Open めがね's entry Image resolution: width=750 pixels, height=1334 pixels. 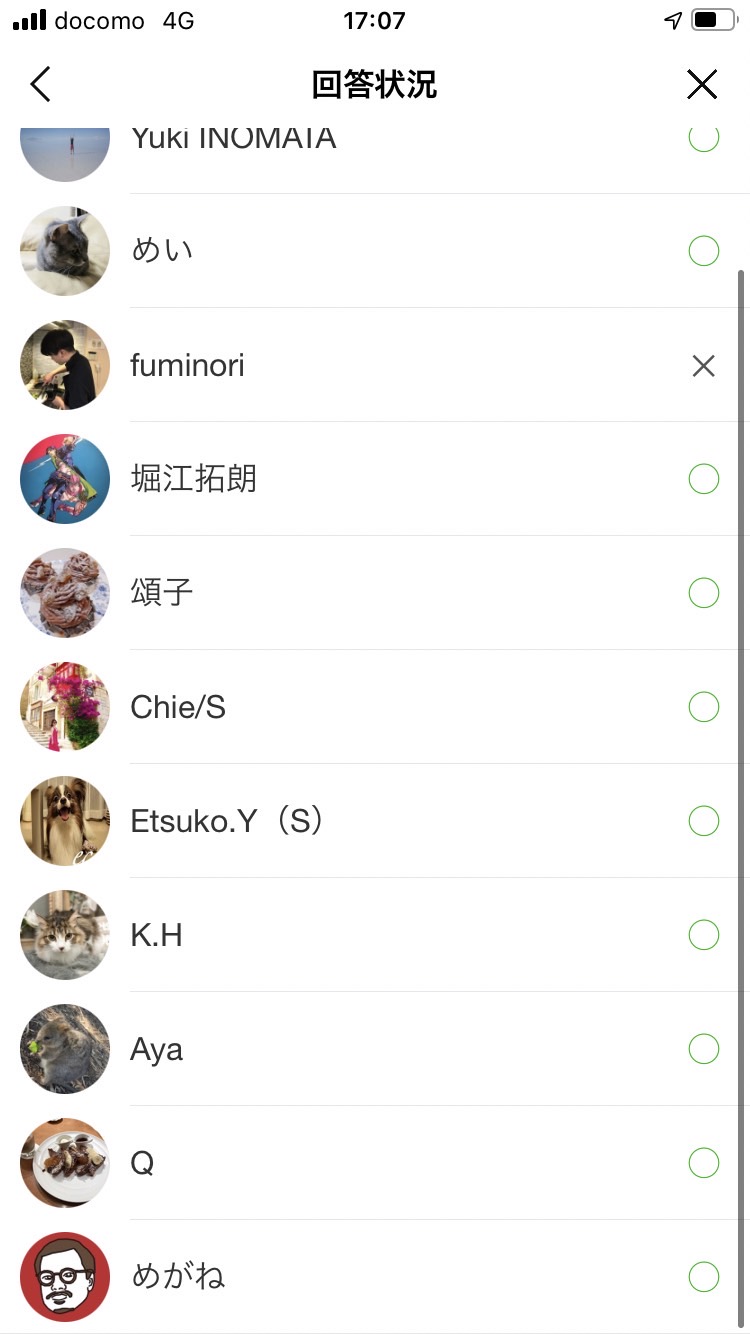coord(375,1277)
